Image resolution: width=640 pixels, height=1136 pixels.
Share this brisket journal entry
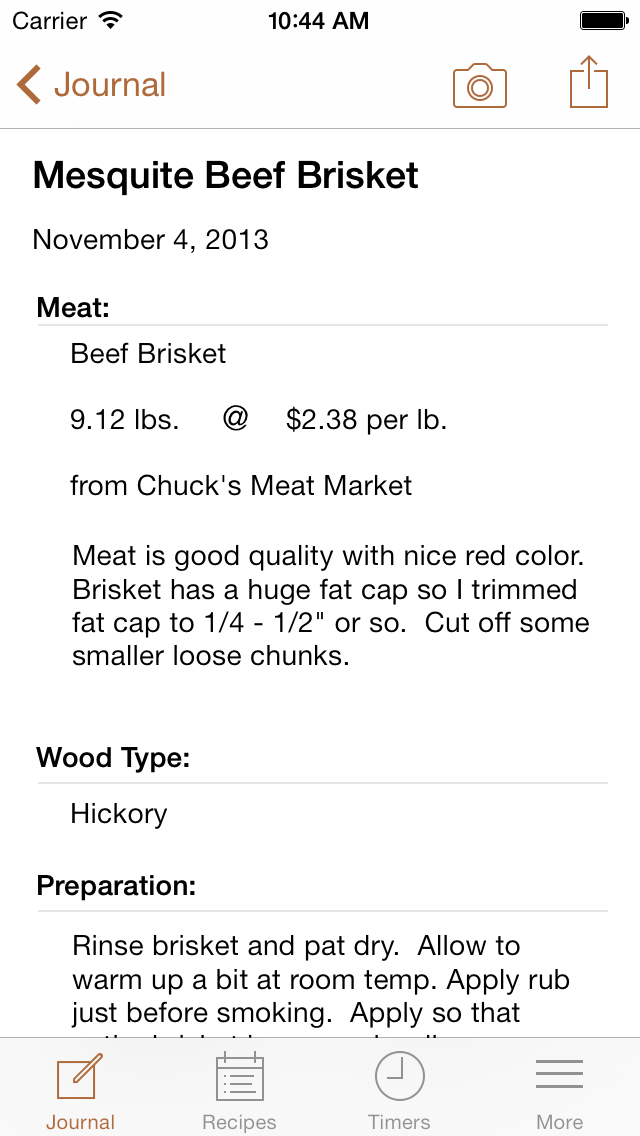point(589,83)
